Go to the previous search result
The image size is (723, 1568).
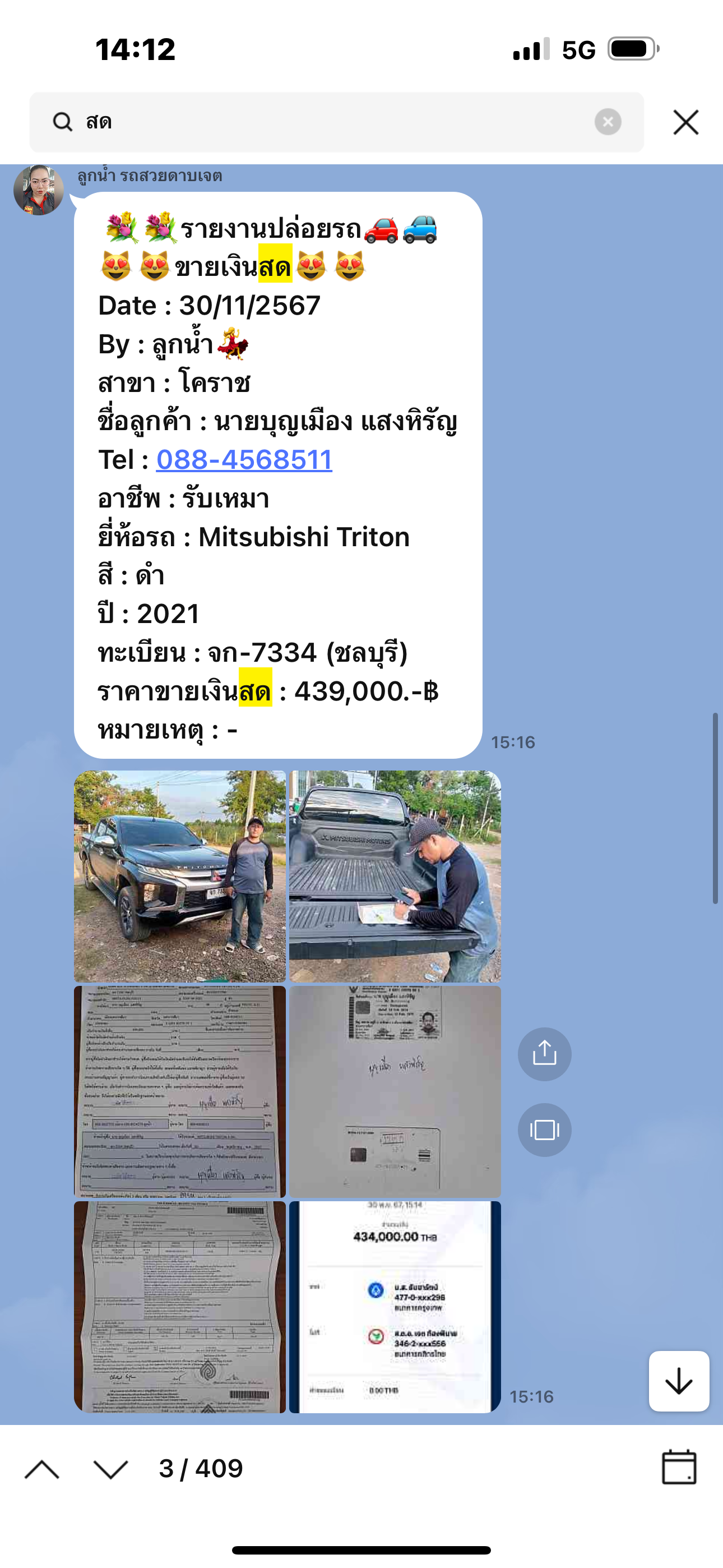coord(42,1469)
